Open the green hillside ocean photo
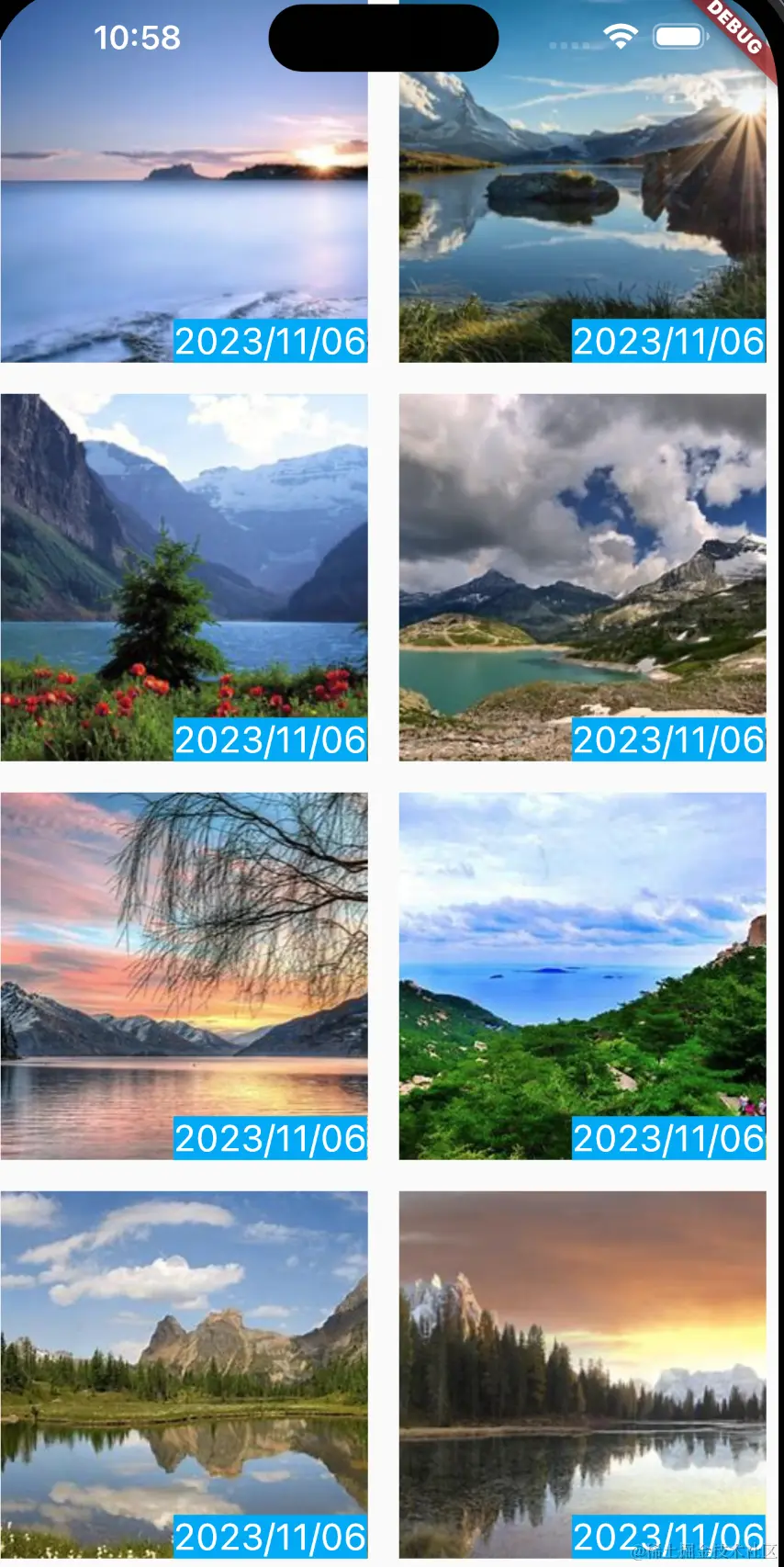The width and height of the screenshot is (784, 1567). [582, 975]
